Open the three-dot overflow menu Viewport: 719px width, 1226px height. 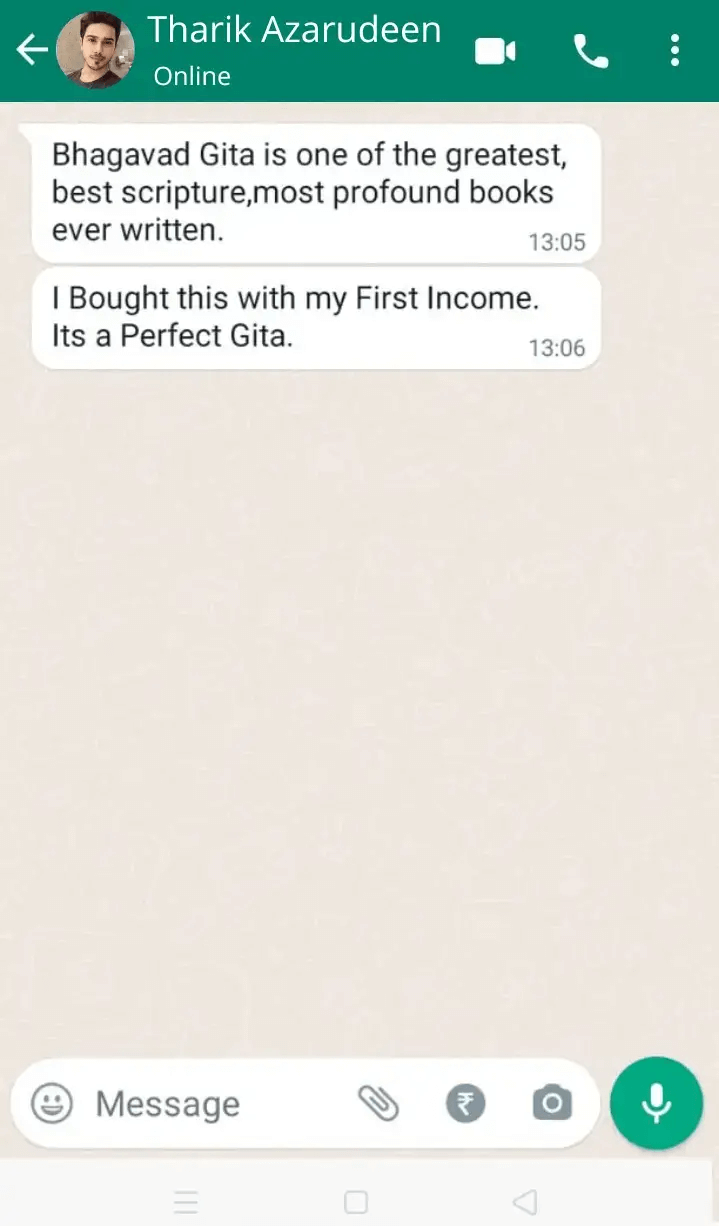click(676, 50)
